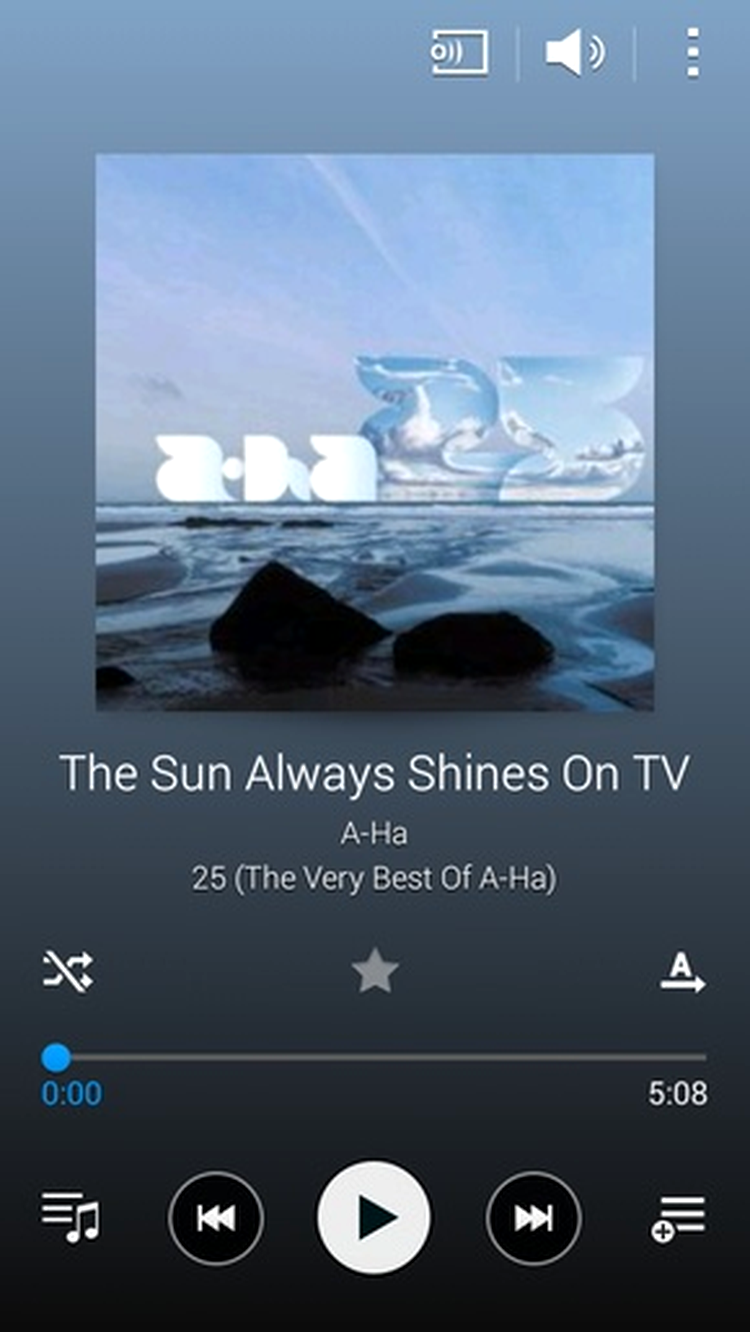The image size is (750, 1332).
Task: Open the screen cast icon
Action: coord(460,53)
